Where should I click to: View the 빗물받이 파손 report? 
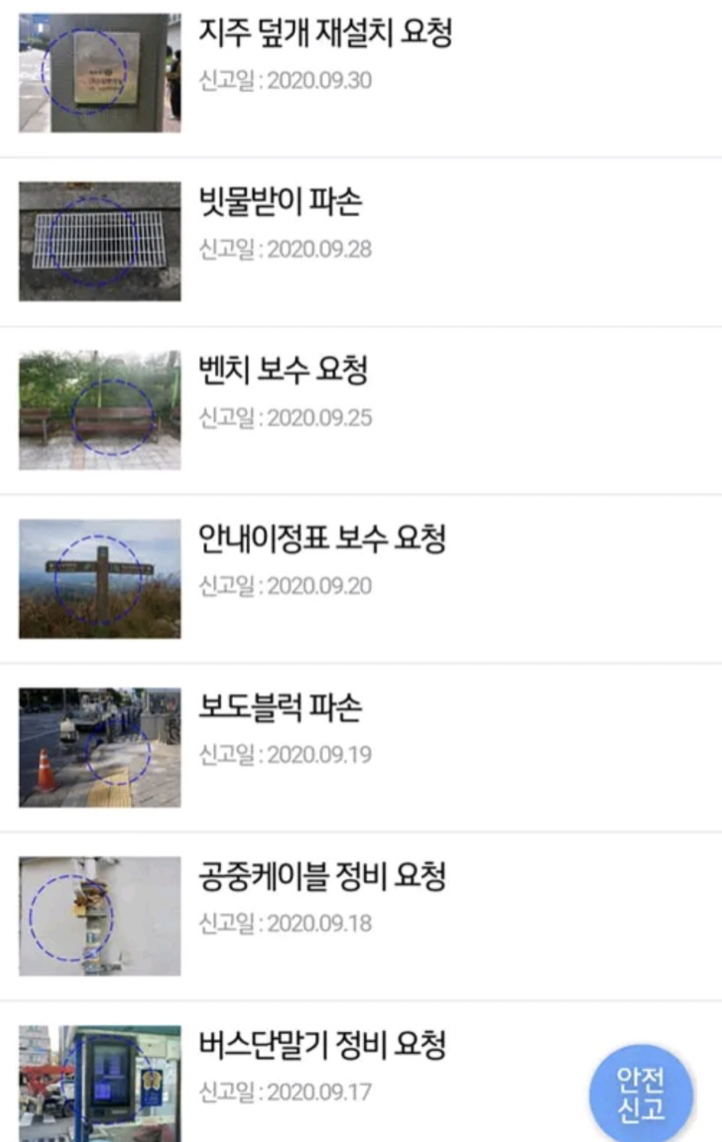pos(280,203)
